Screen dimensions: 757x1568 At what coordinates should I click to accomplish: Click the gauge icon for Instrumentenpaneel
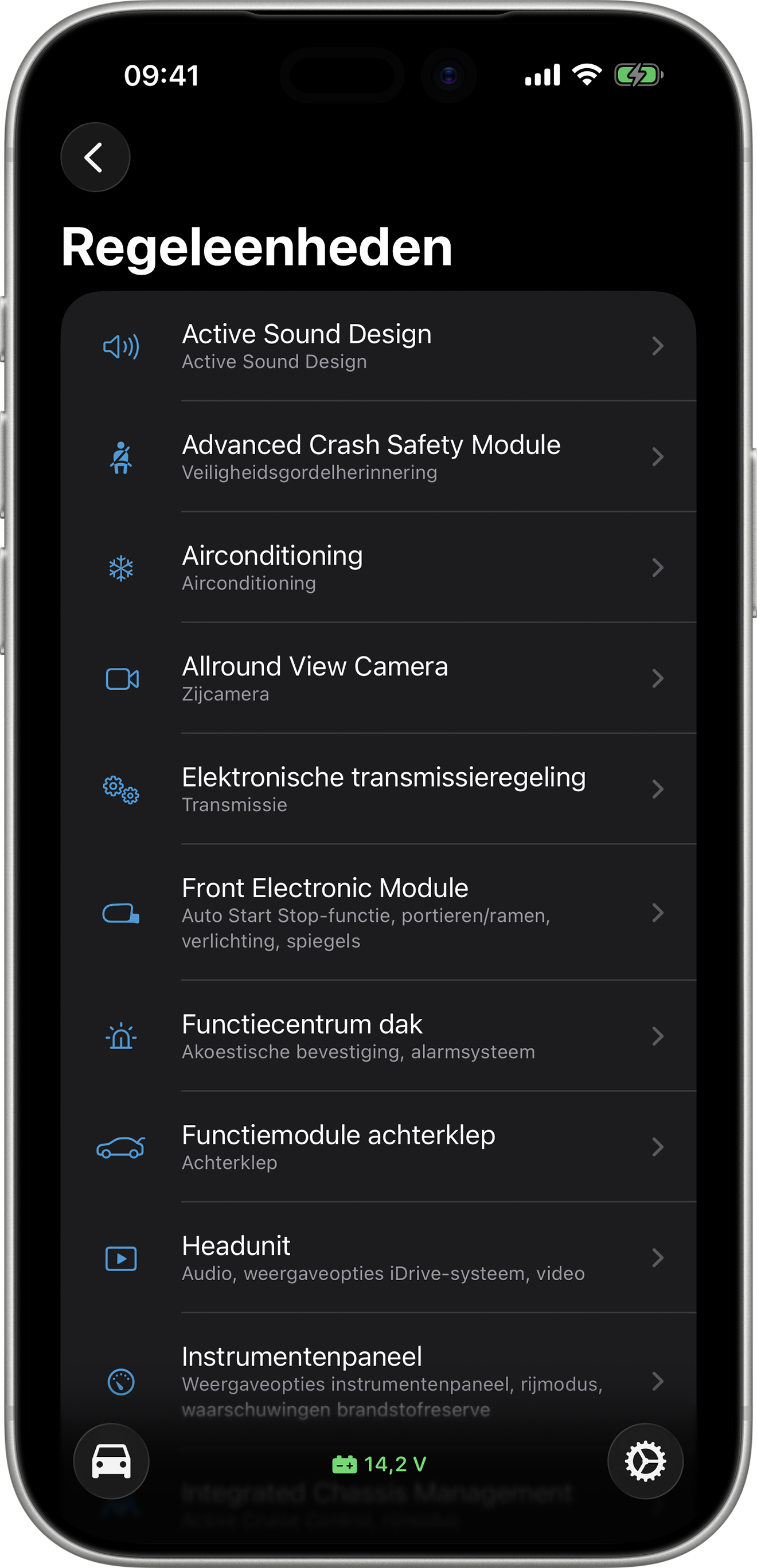click(x=121, y=1381)
